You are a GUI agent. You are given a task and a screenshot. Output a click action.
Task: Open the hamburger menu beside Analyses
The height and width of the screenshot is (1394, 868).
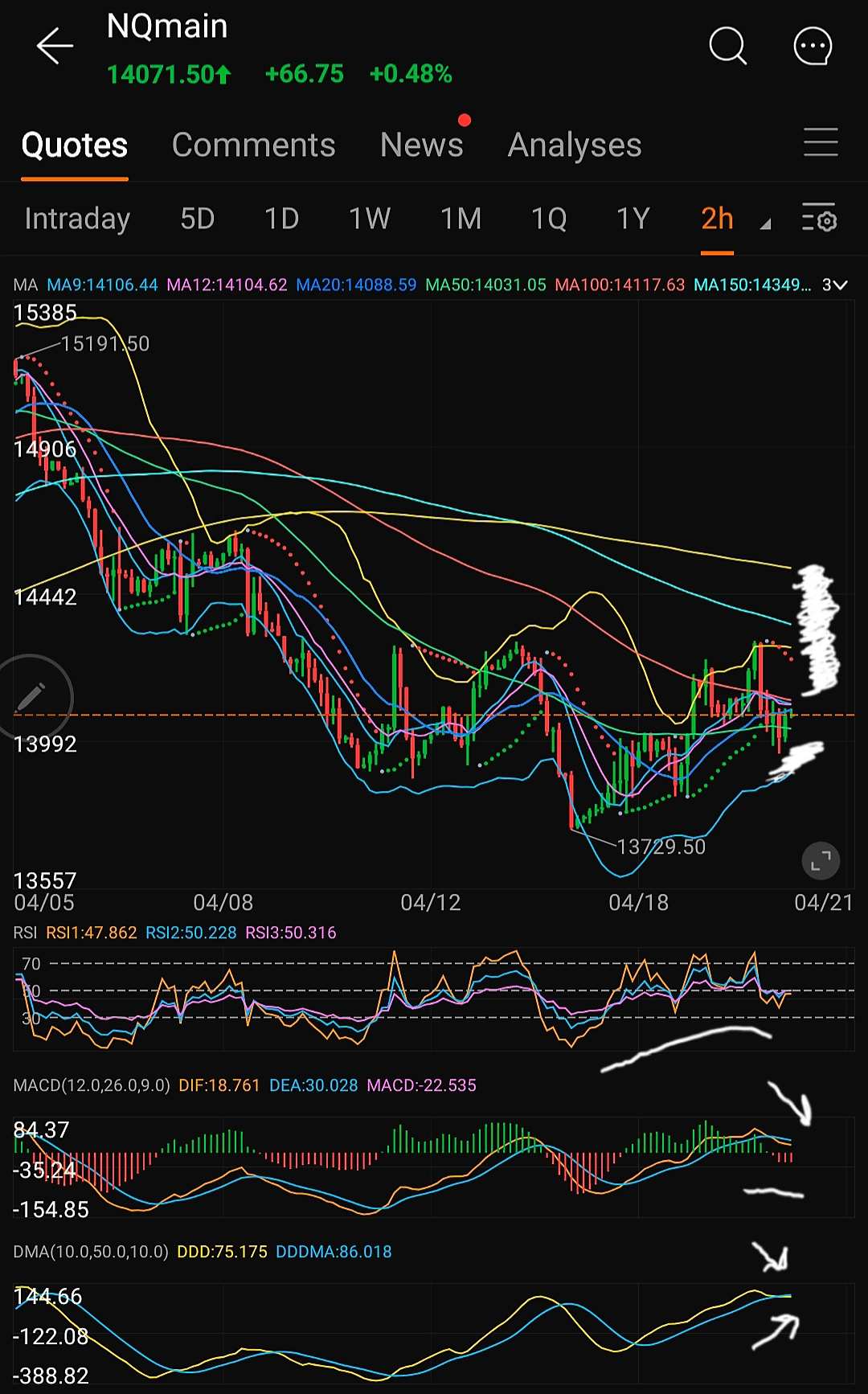pyautogui.click(x=821, y=142)
